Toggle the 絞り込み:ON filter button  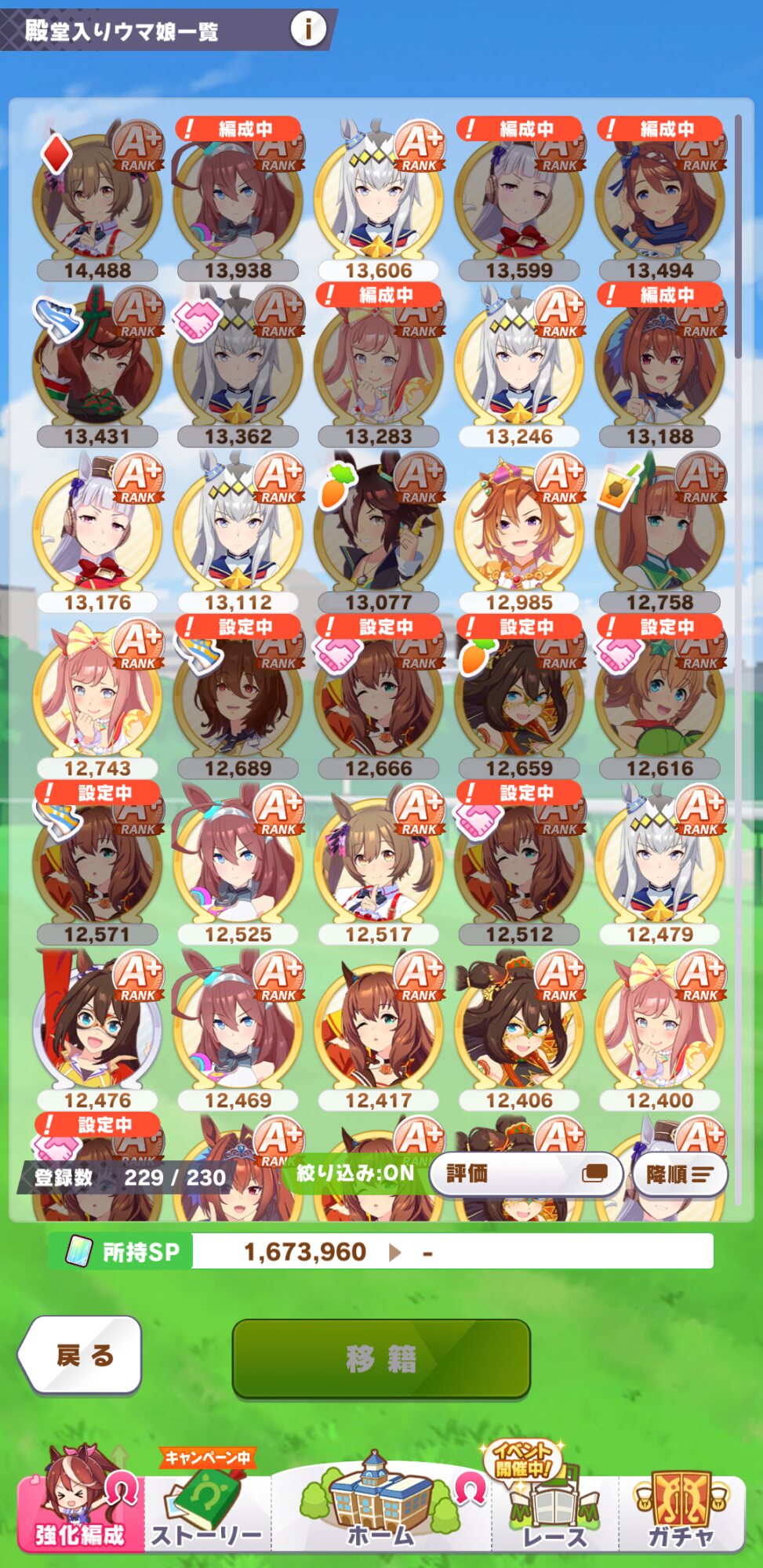coord(354,1174)
